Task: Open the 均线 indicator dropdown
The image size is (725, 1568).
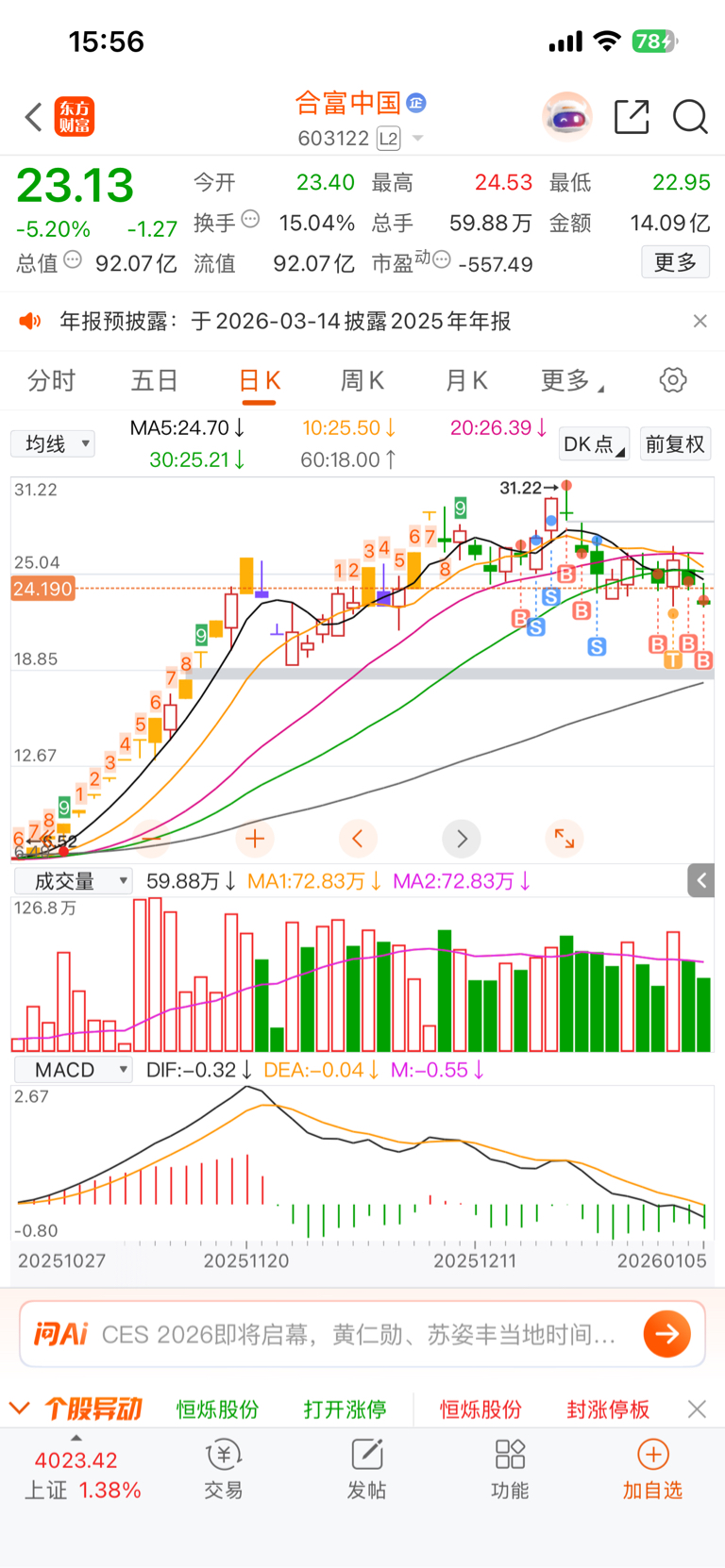Action: pyautogui.click(x=53, y=443)
